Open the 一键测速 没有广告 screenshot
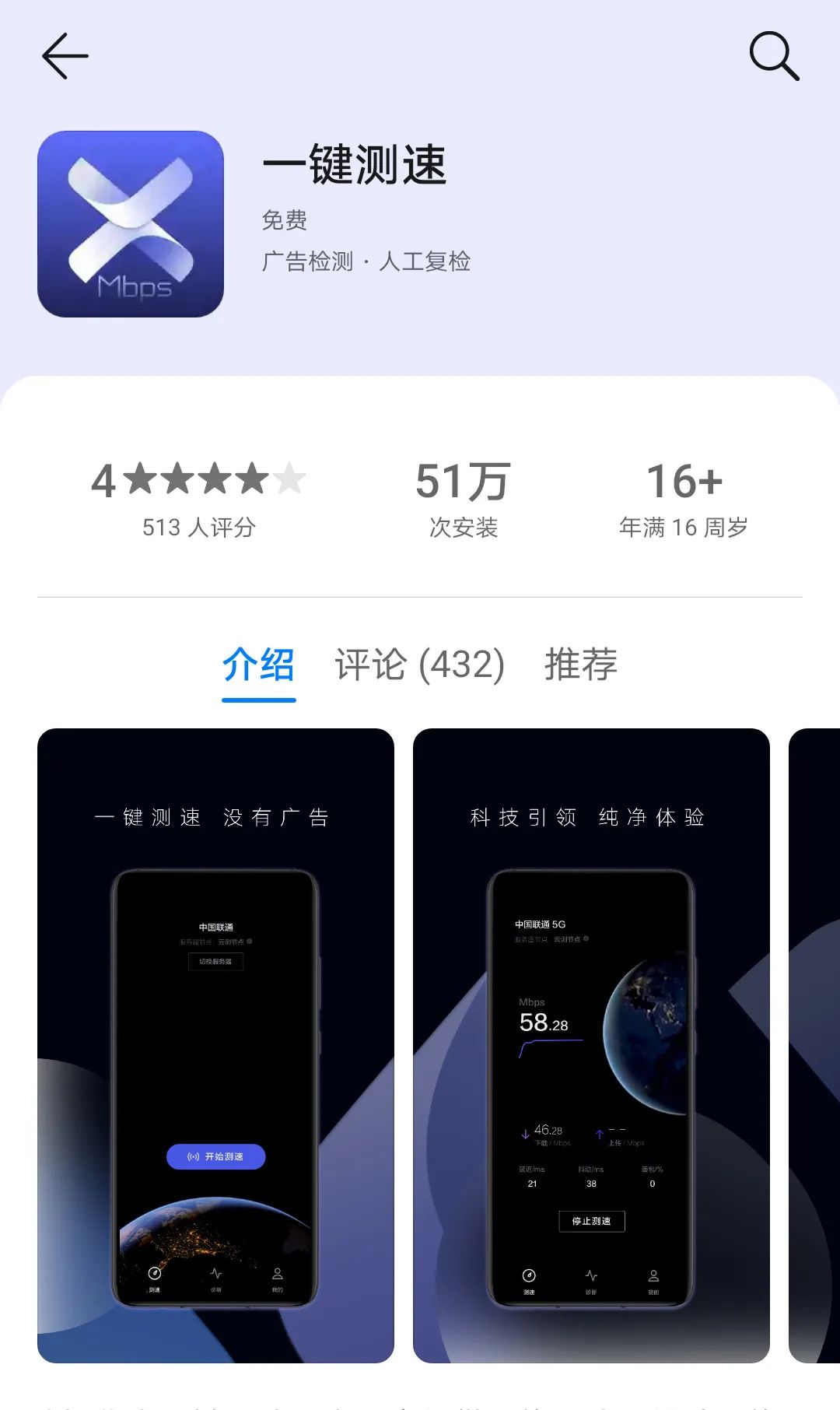Screen dimensions: 840x1410 pos(215,1045)
